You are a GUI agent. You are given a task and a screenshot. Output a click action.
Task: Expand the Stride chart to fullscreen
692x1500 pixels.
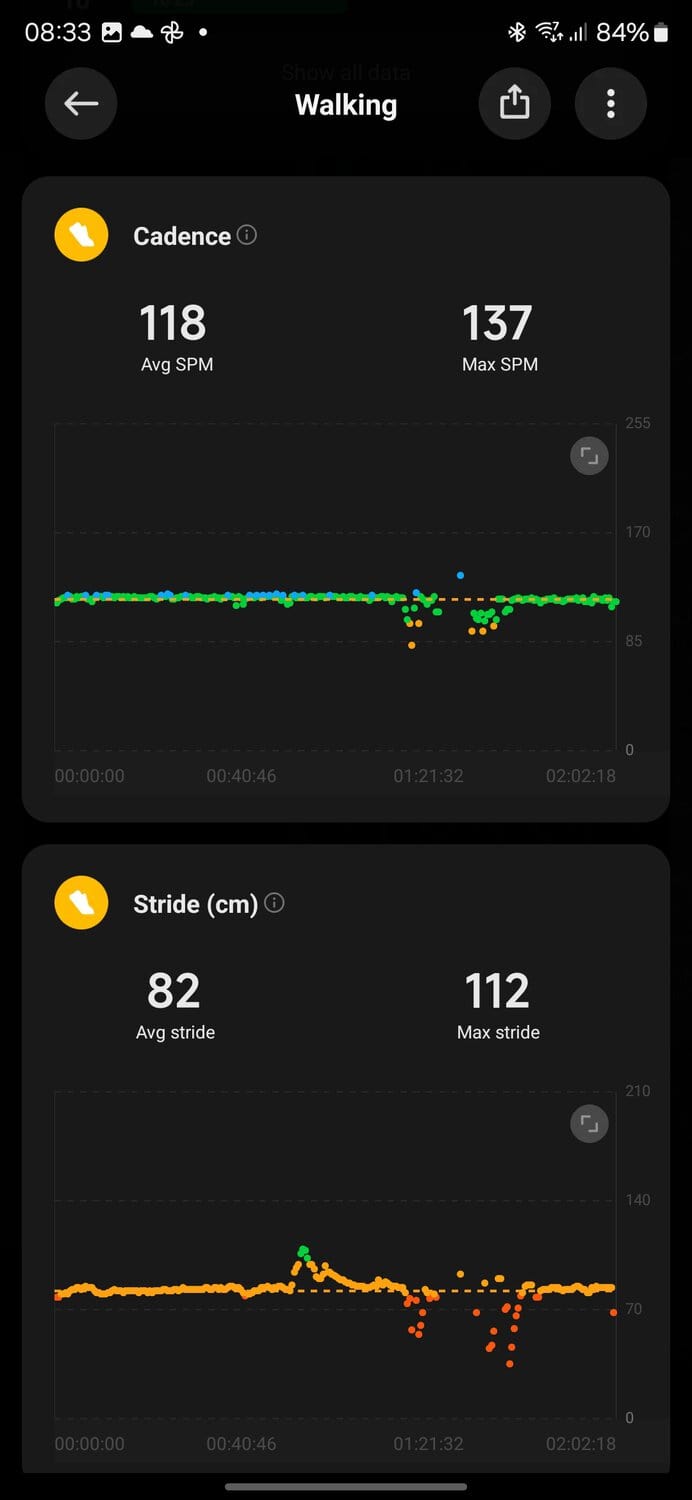[x=589, y=1125]
